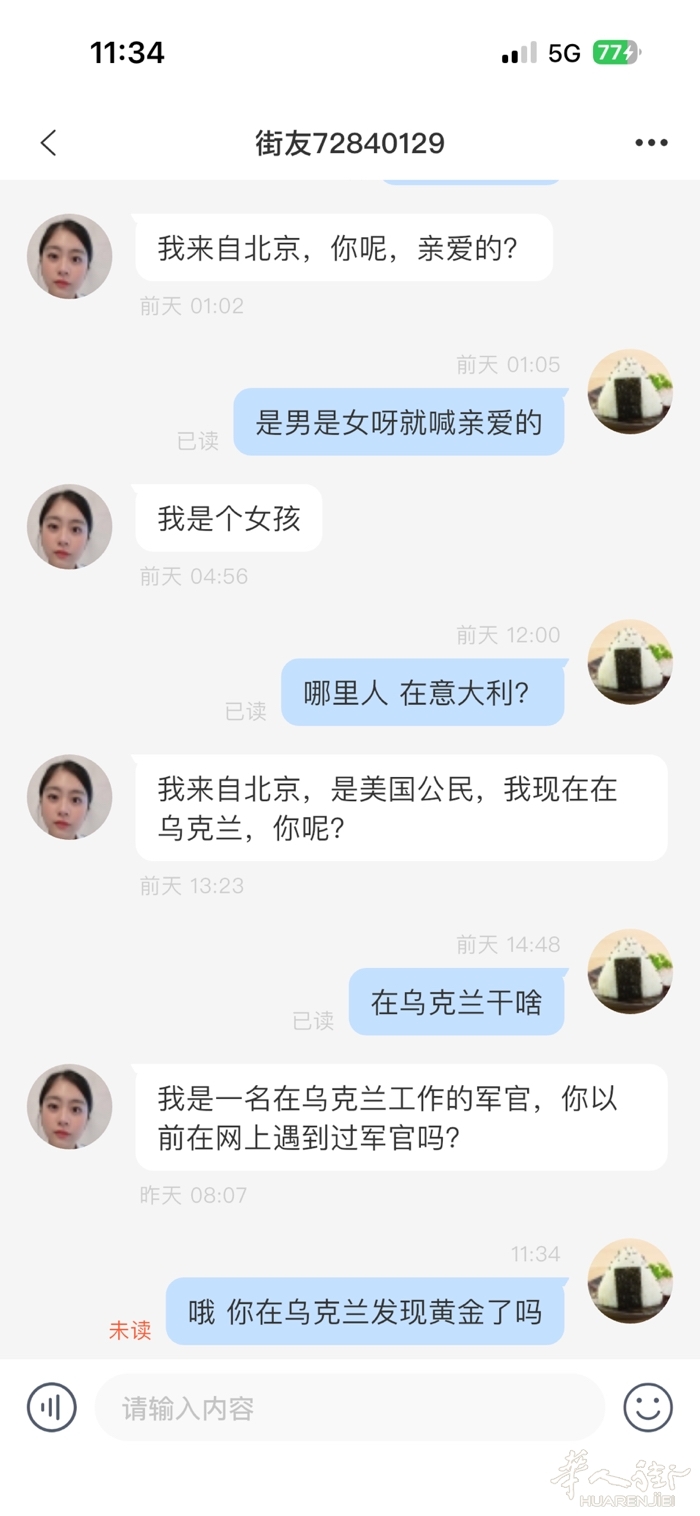Switch to voice message input
Viewport: 700px width, 1516px height.
tap(51, 1407)
